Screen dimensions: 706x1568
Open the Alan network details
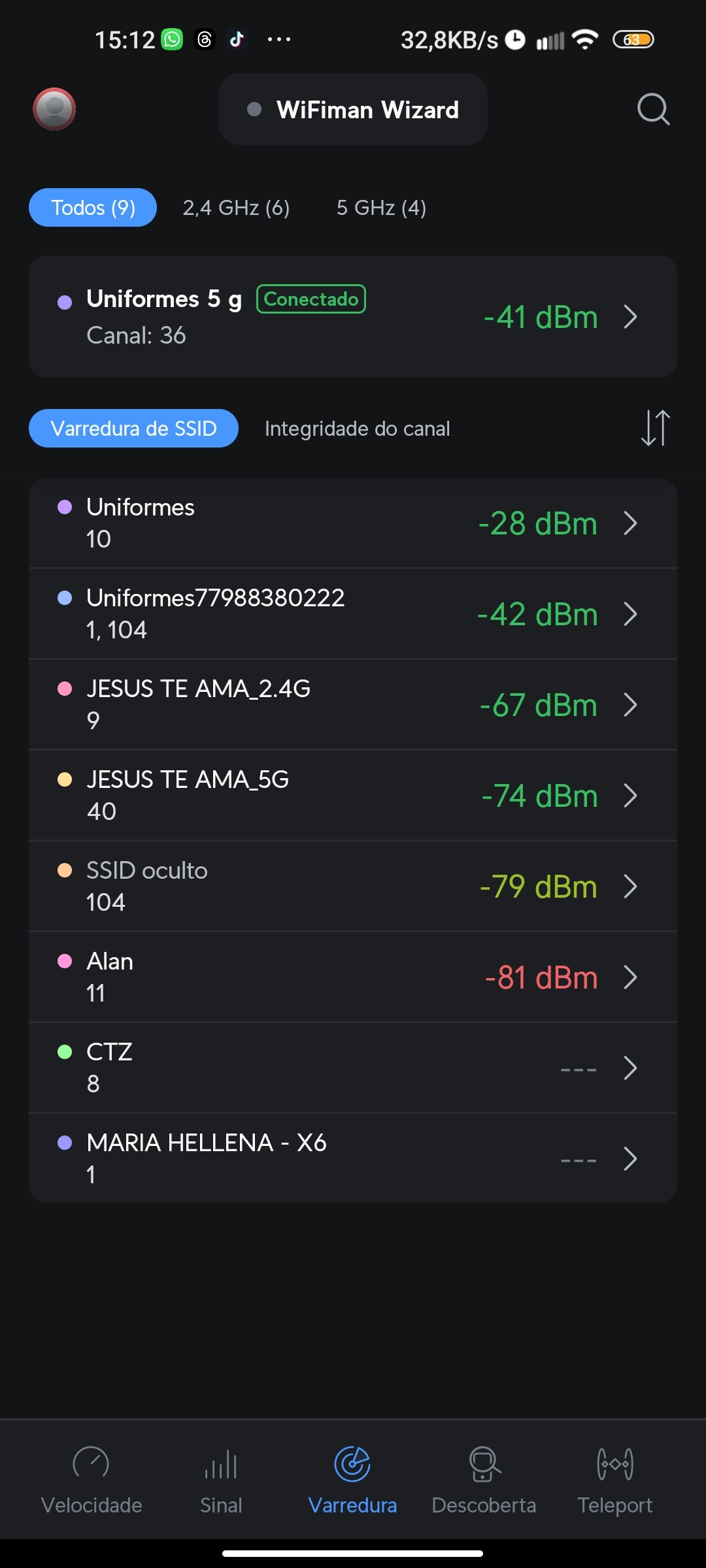tap(352, 977)
